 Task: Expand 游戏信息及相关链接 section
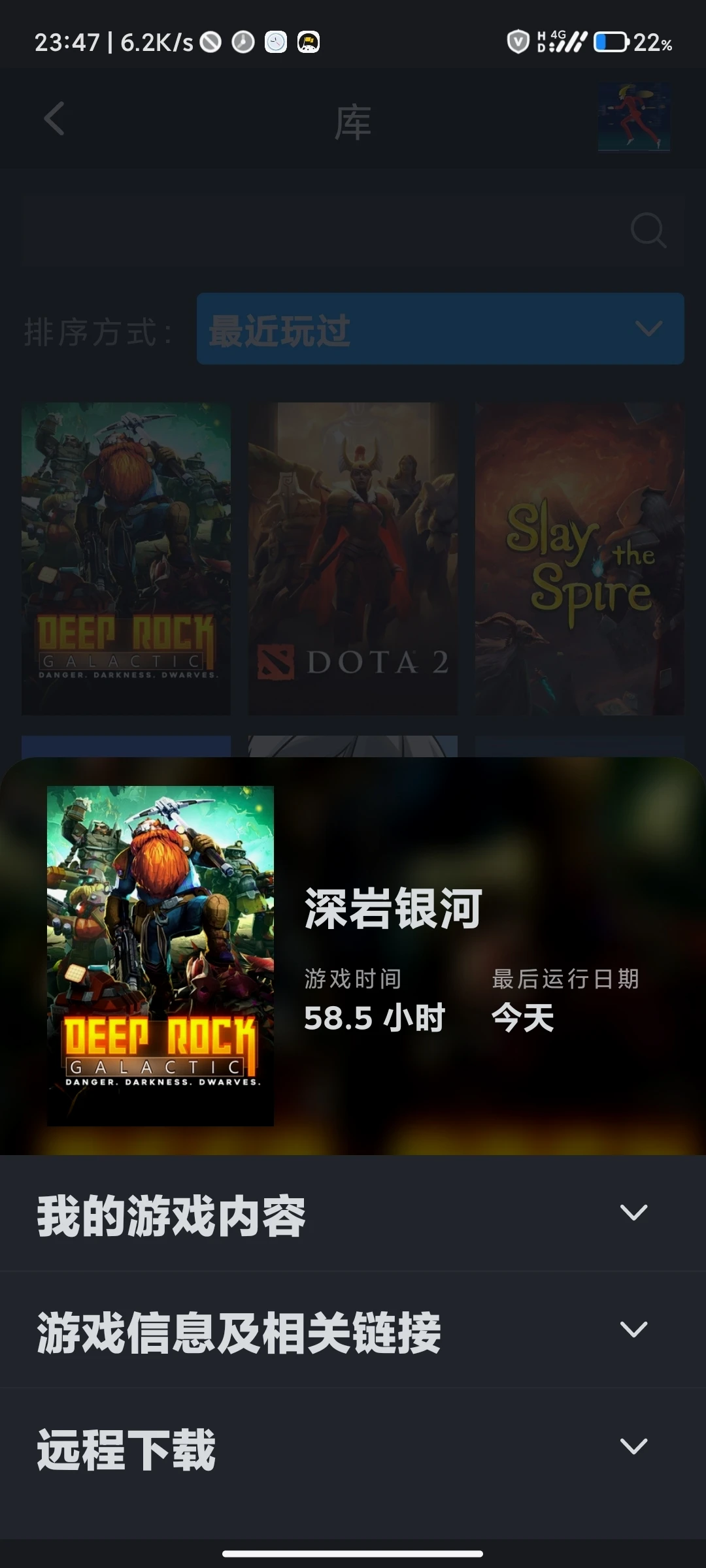pyautogui.click(x=353, y=1330)
